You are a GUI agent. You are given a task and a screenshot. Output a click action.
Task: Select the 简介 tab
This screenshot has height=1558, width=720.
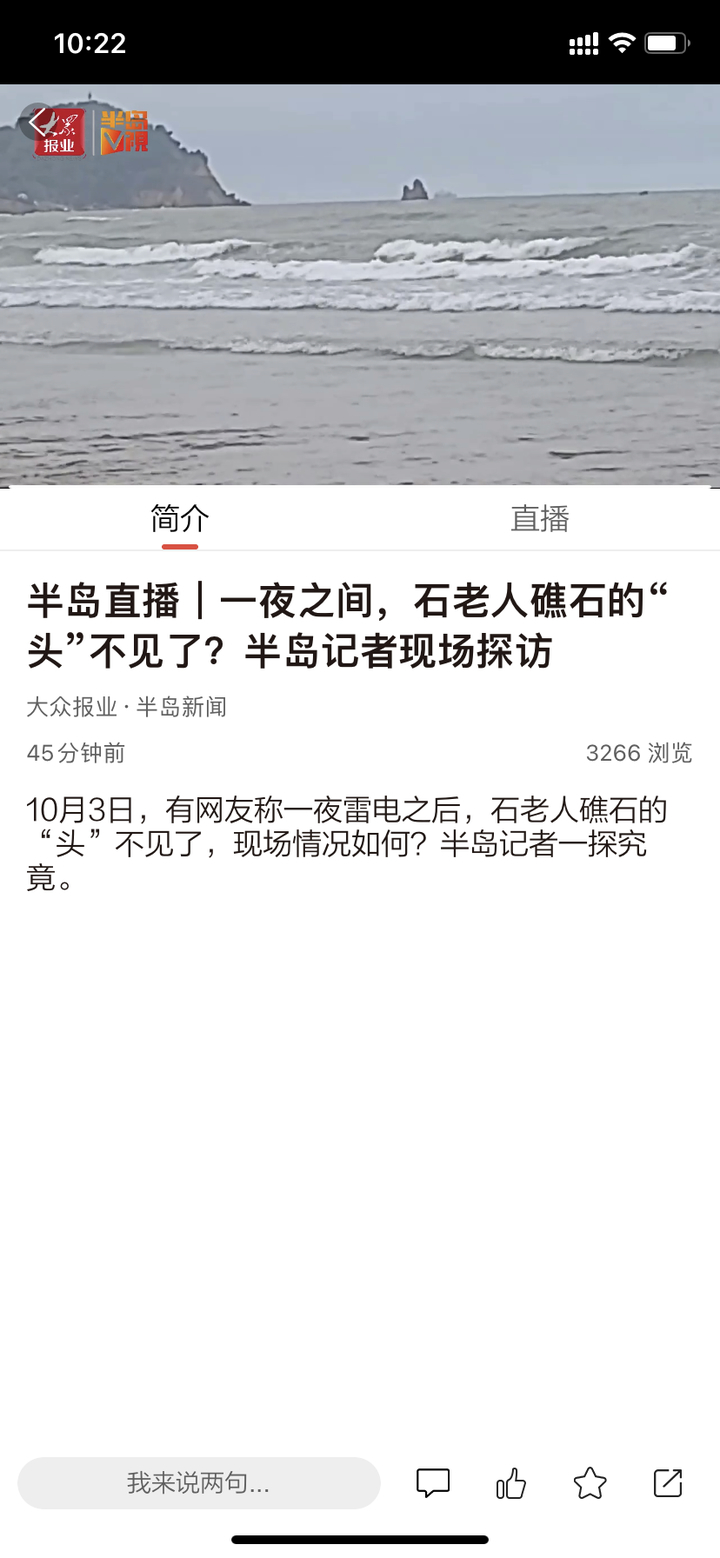[178, 518]
